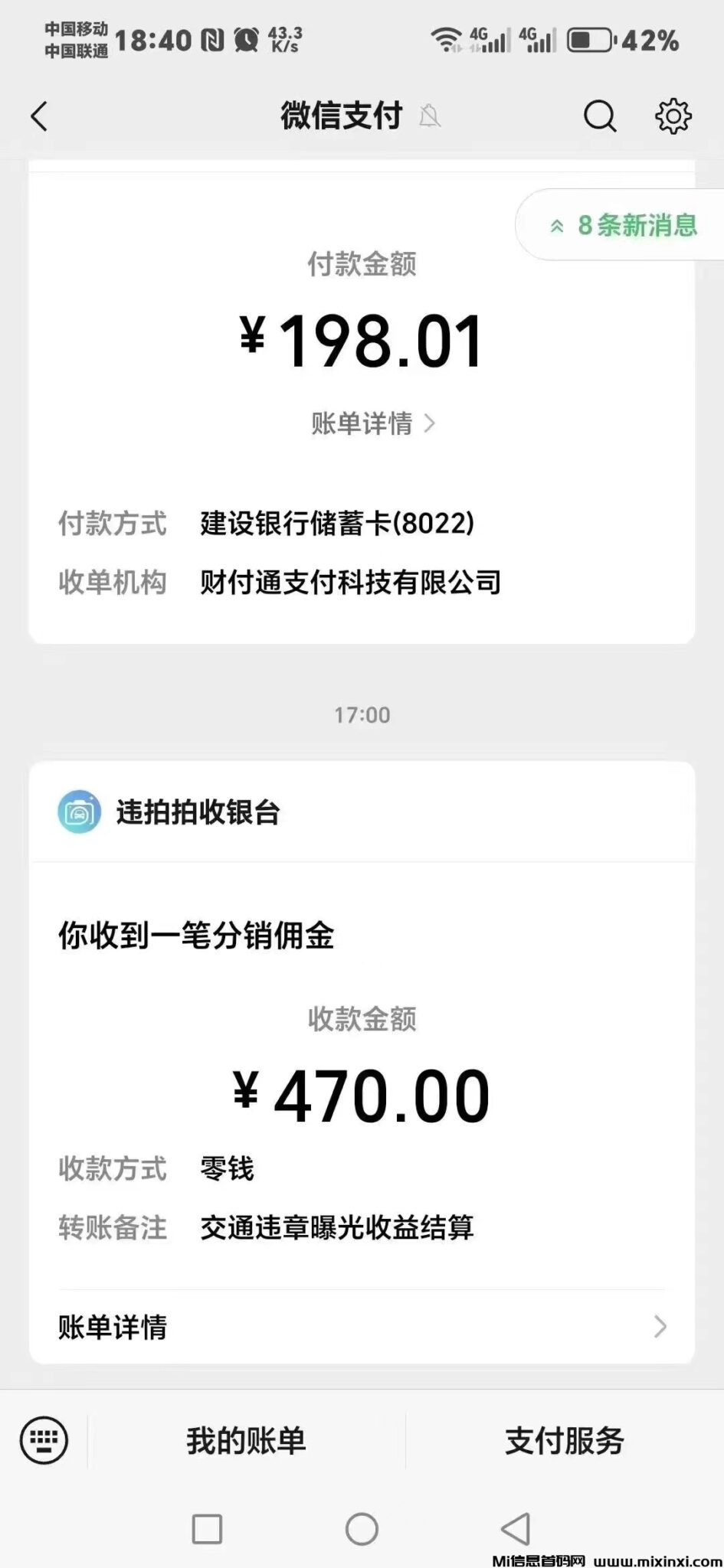The height and width of the screenshot is (1568, 724).
Task: Open the keyboard shortcut icon at bottom left
Action: [x=44, y=1440]
